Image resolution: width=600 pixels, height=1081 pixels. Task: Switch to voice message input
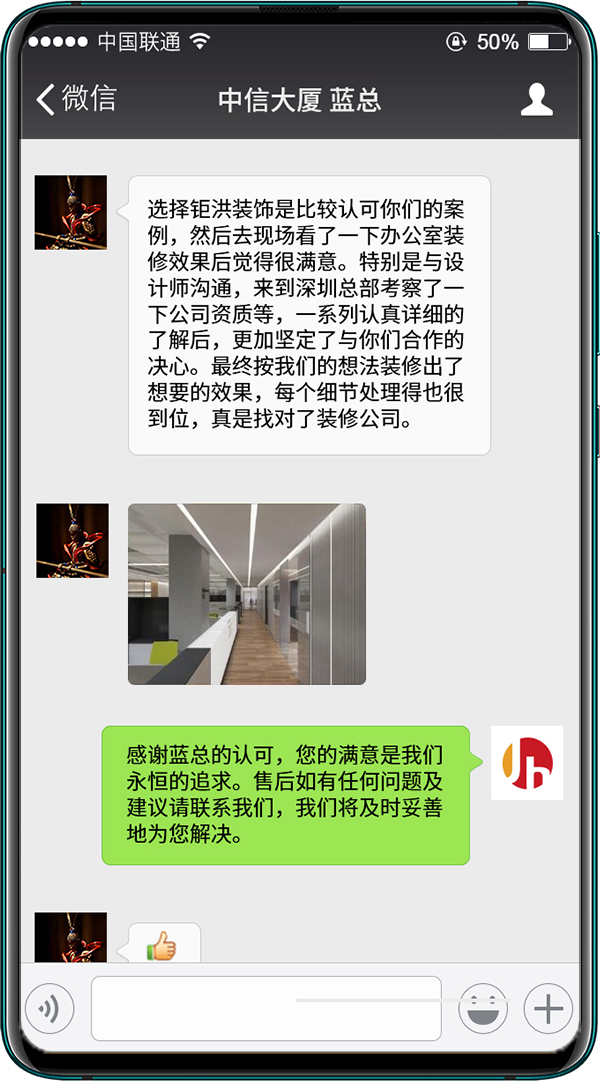tap(49, 1008)
